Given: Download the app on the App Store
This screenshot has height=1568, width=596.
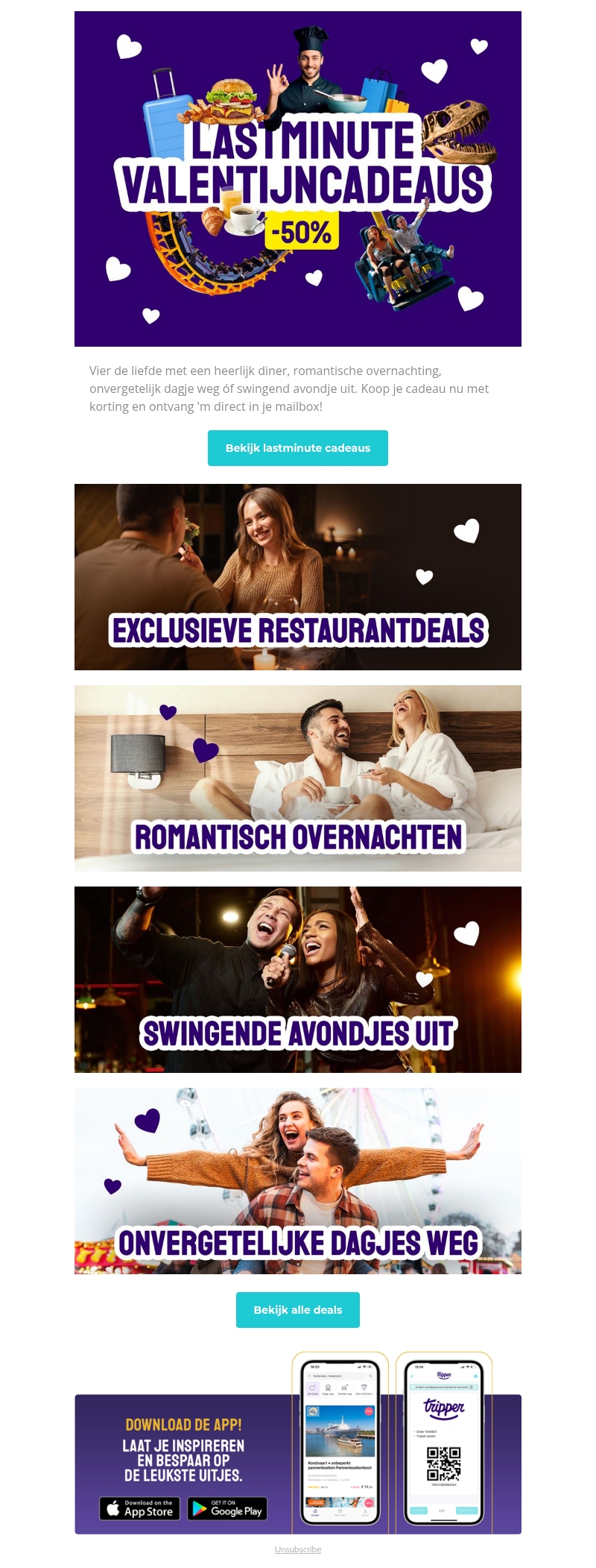Looking at the screenshot, I should [x=140, y=1508].
